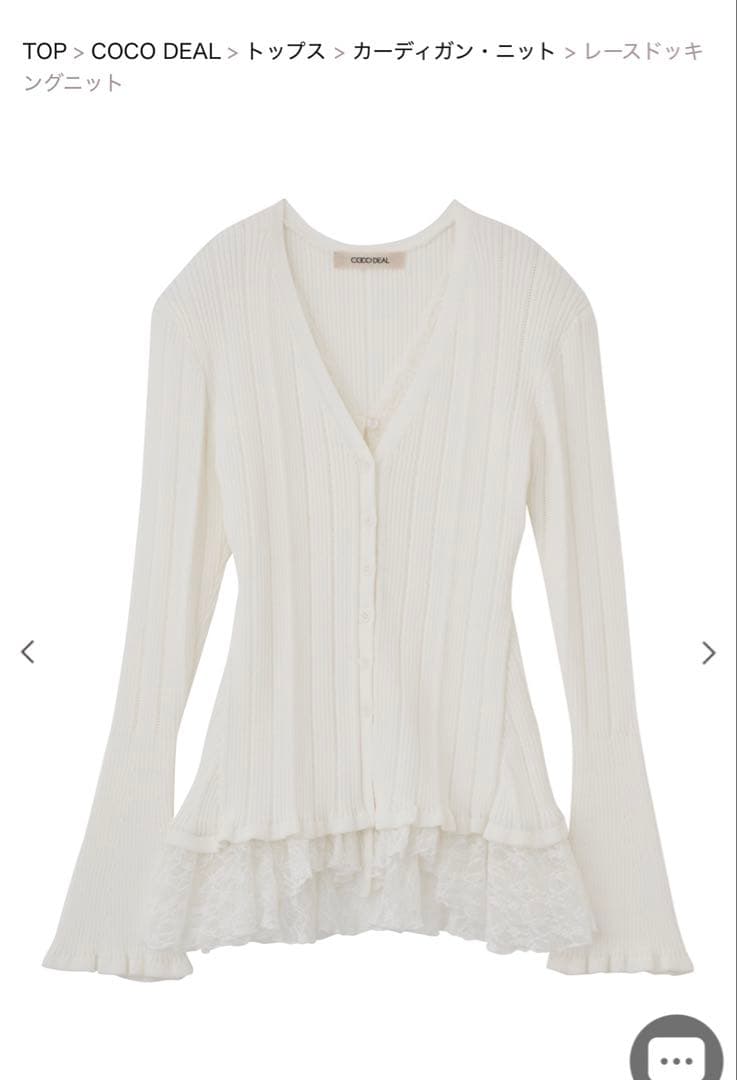Image resolution: width=737 pixels, height=1080 pixels.
Task: Open the COCO DEAL breadcrumb link
Action: click(155, 52)
